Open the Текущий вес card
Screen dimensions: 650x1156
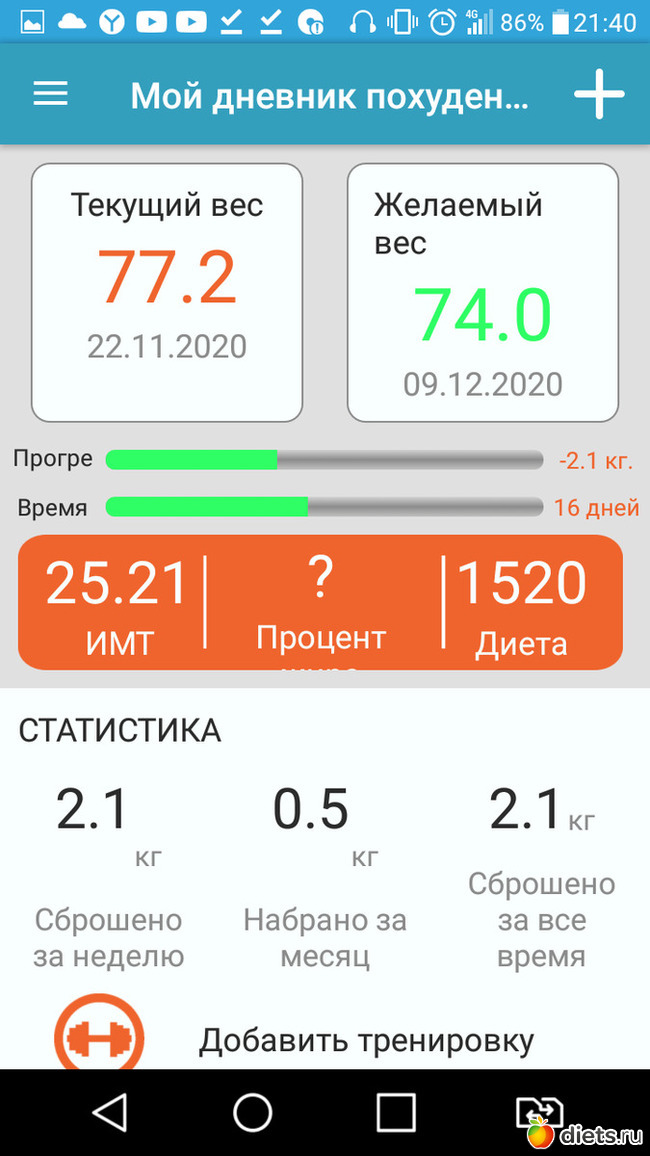point(167,292)
